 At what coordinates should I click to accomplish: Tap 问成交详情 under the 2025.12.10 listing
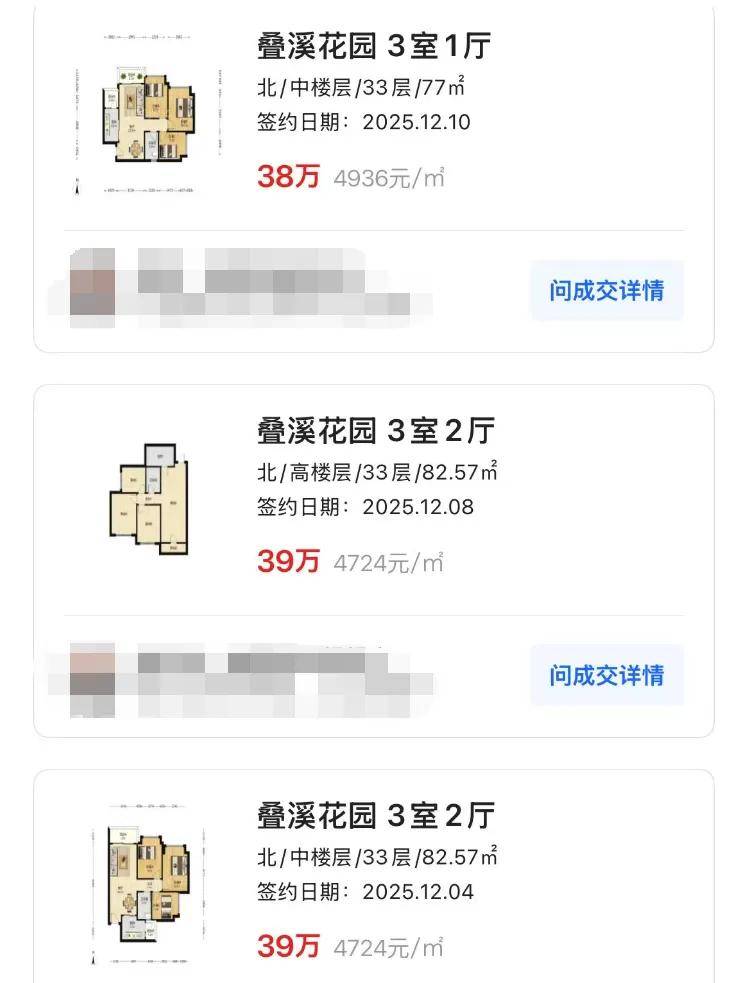click(606, 291)
